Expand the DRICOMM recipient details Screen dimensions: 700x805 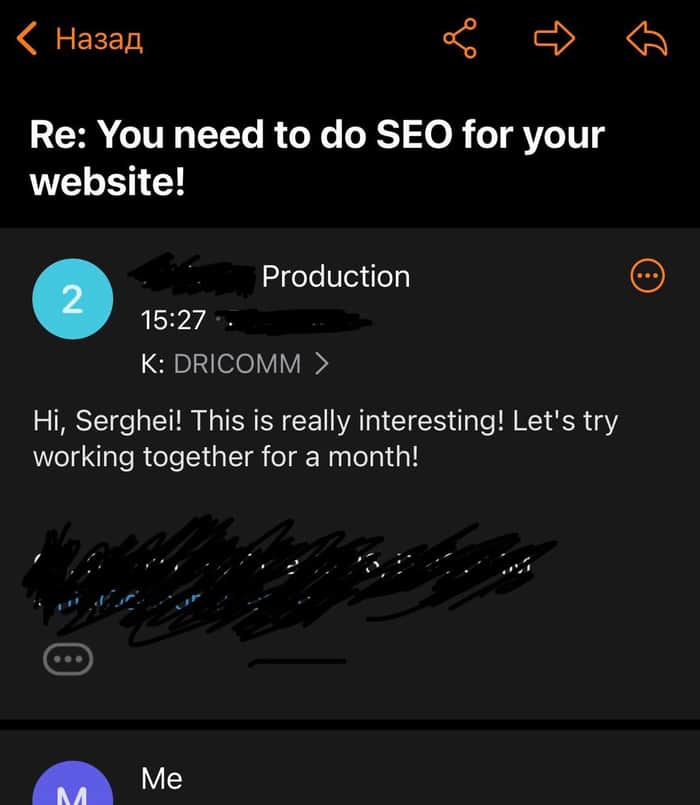(235, 364)
